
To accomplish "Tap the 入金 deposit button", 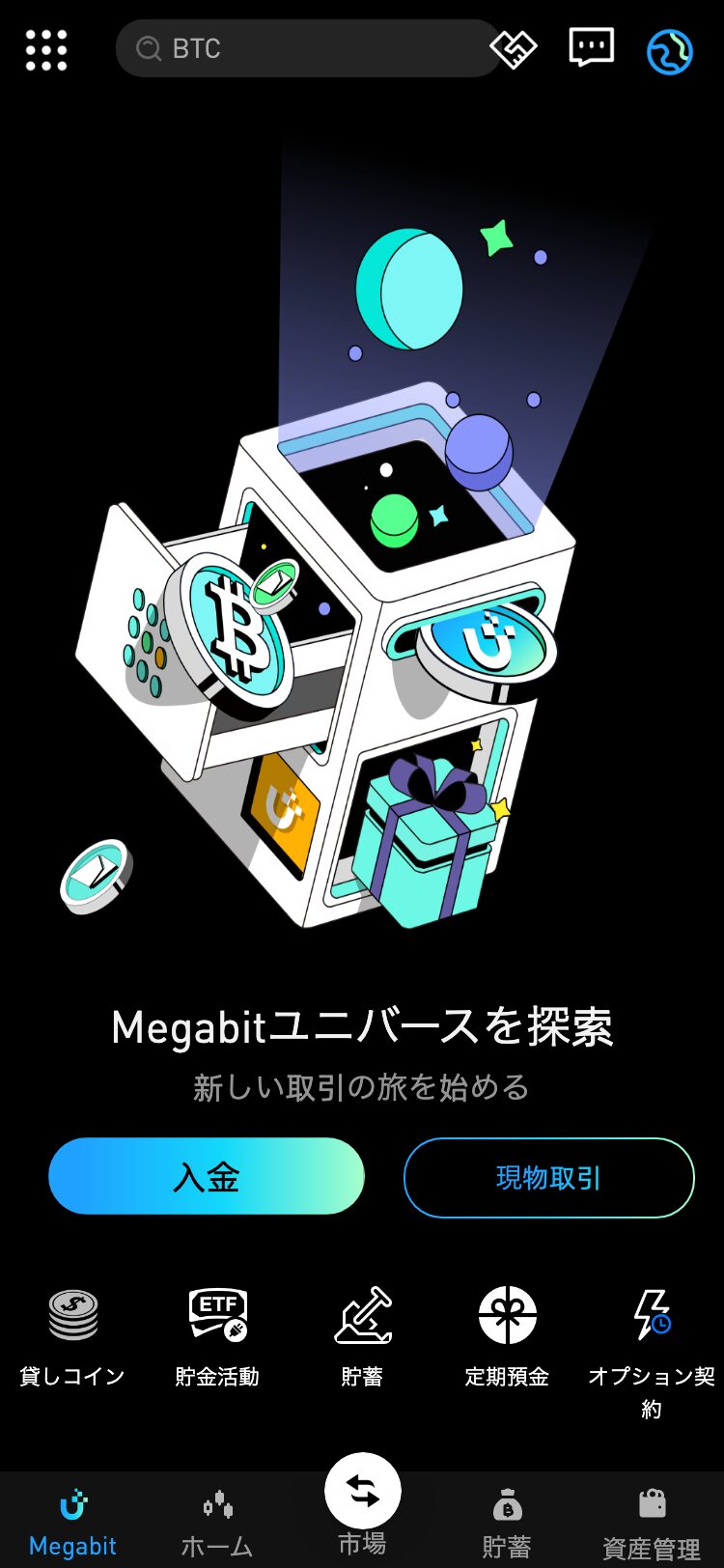I will coord(207,1176).
